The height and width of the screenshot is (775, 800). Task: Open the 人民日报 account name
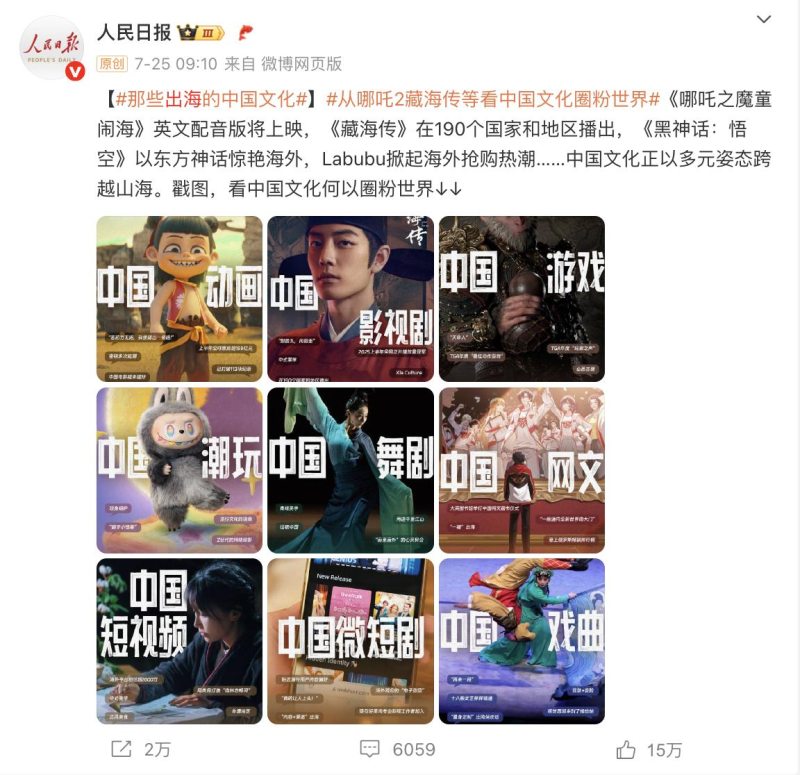[x=134, y=32]
